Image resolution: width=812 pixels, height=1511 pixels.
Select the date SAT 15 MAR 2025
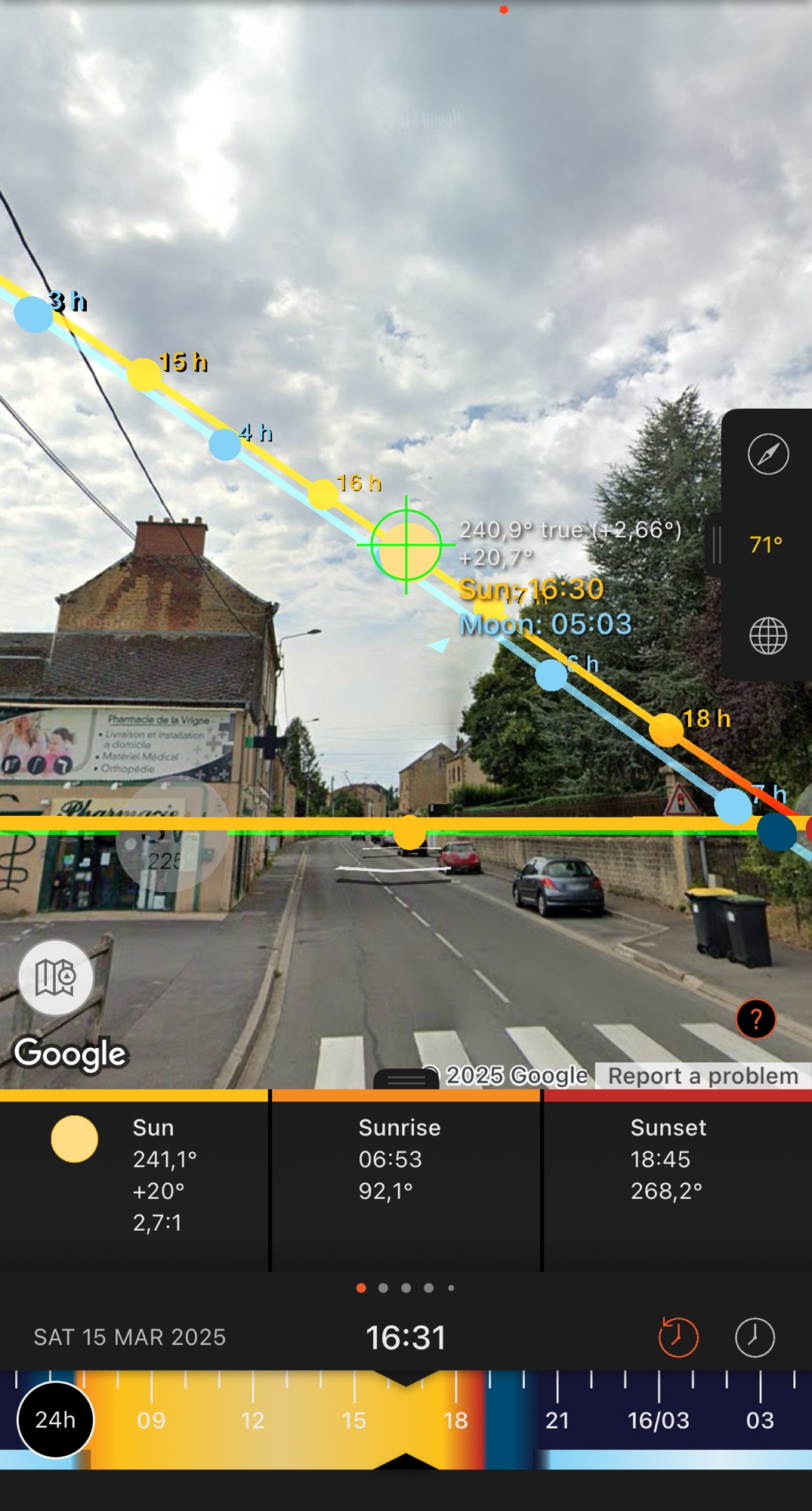coord(130,1337)
